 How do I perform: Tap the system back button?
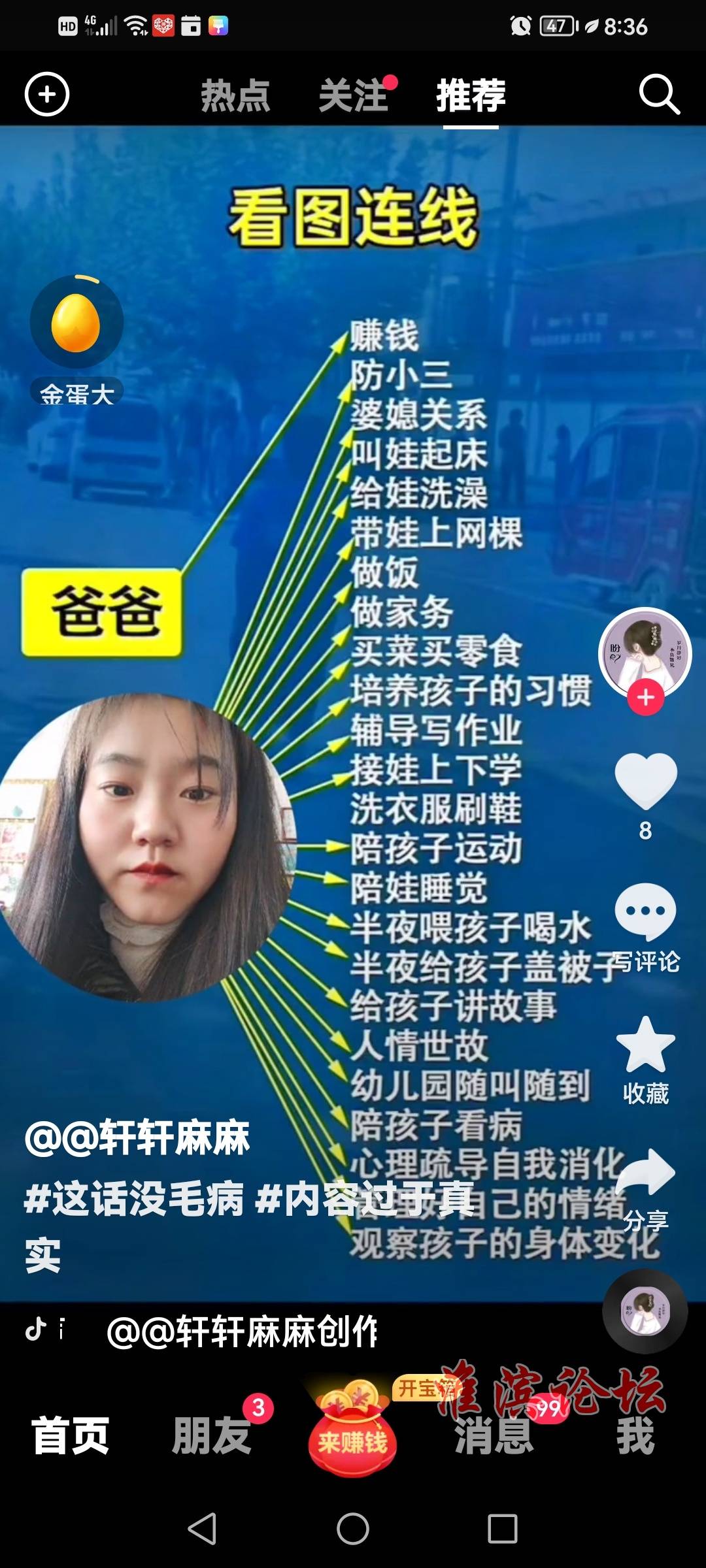point(202,1529)
